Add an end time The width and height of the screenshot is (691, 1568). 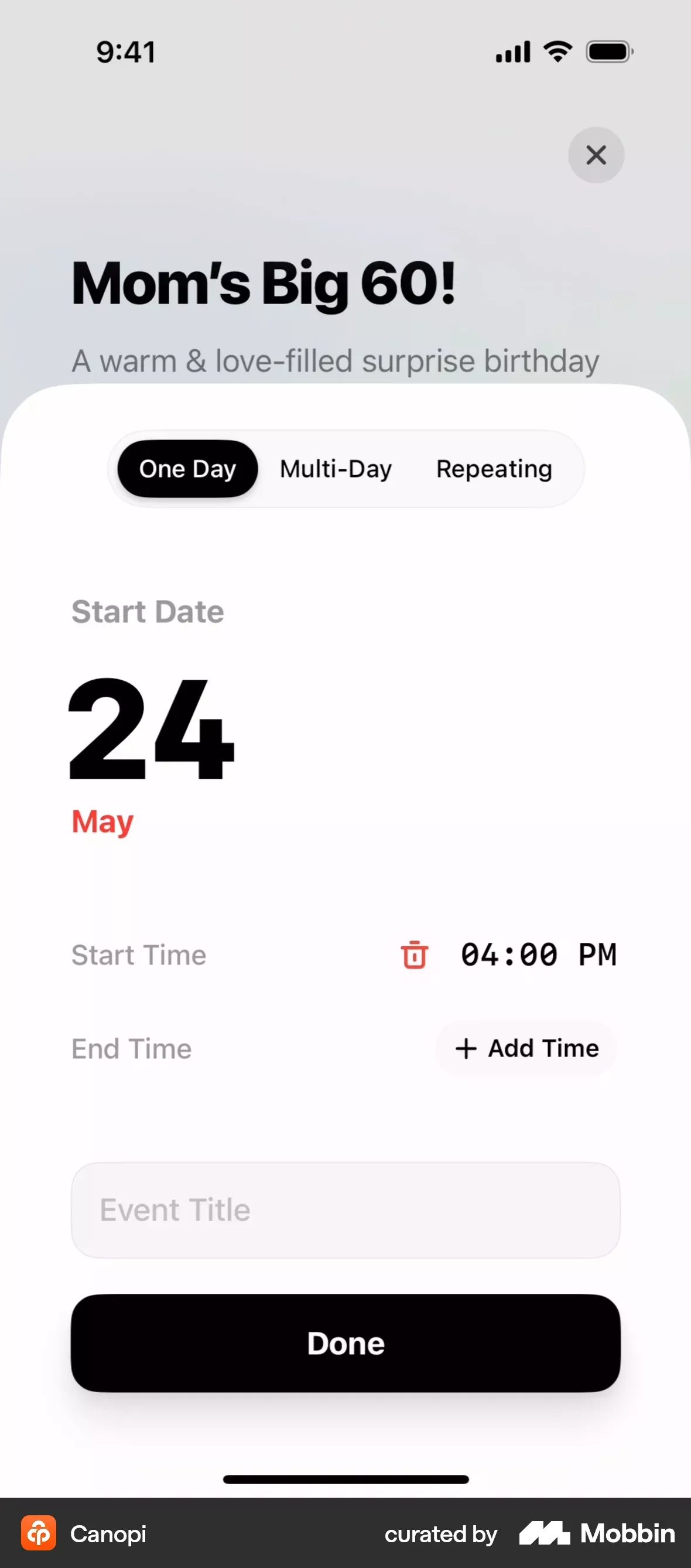click(526, 1048)
